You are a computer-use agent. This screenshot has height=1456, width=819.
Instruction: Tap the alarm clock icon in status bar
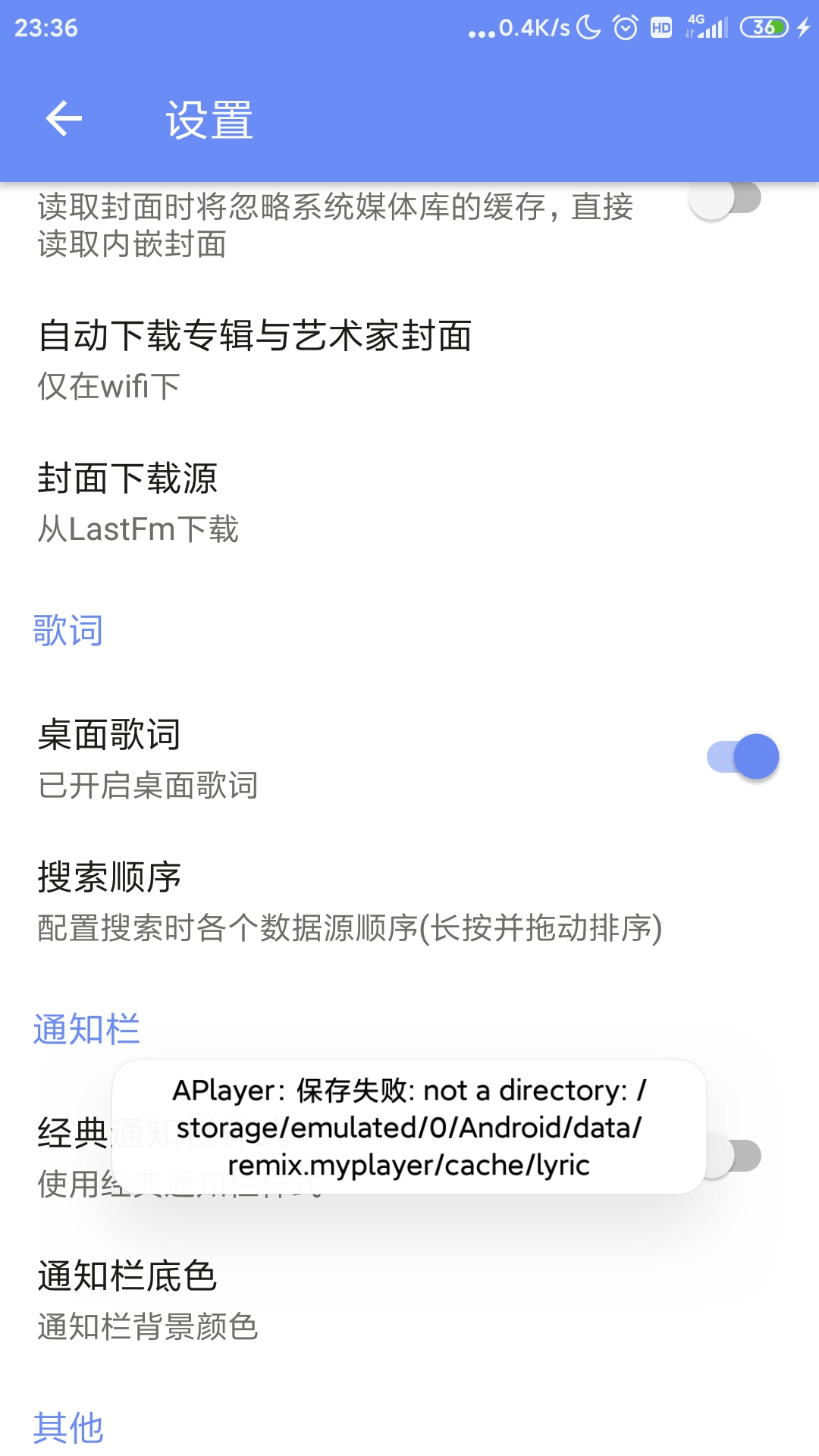tap(623, 27)
